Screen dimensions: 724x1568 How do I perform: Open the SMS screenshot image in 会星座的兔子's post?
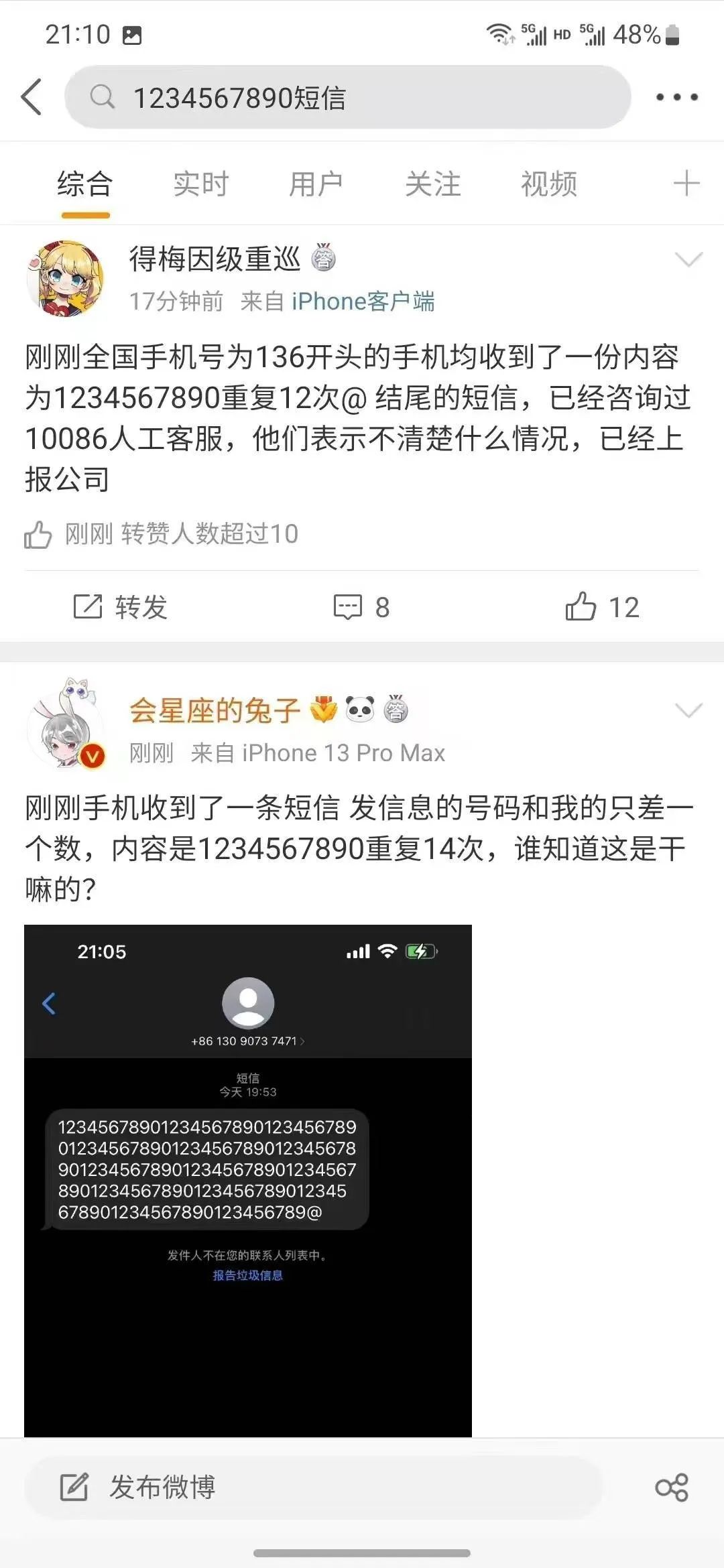tap(248, 1181)
